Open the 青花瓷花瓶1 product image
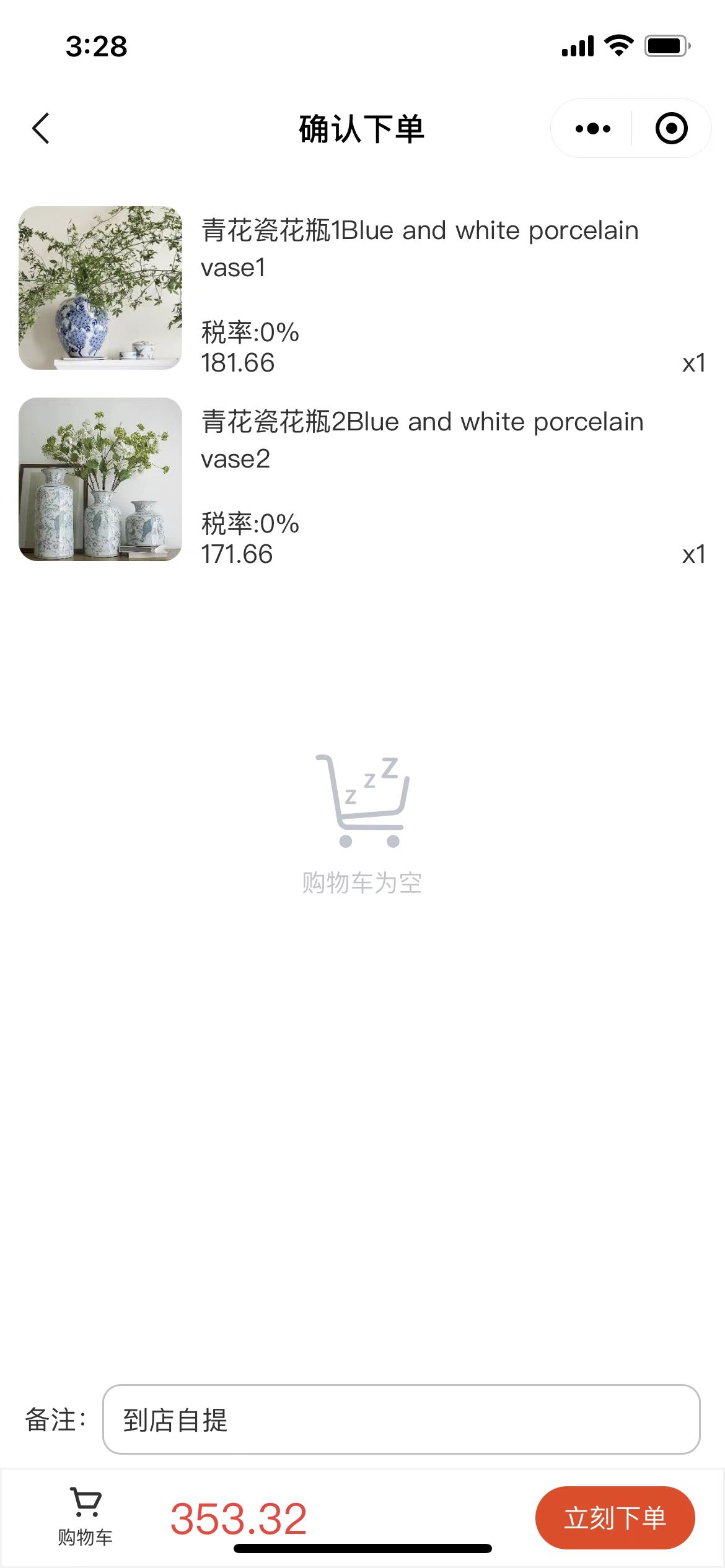Viewport: 725px width, 1568px height. click(100, 288)
